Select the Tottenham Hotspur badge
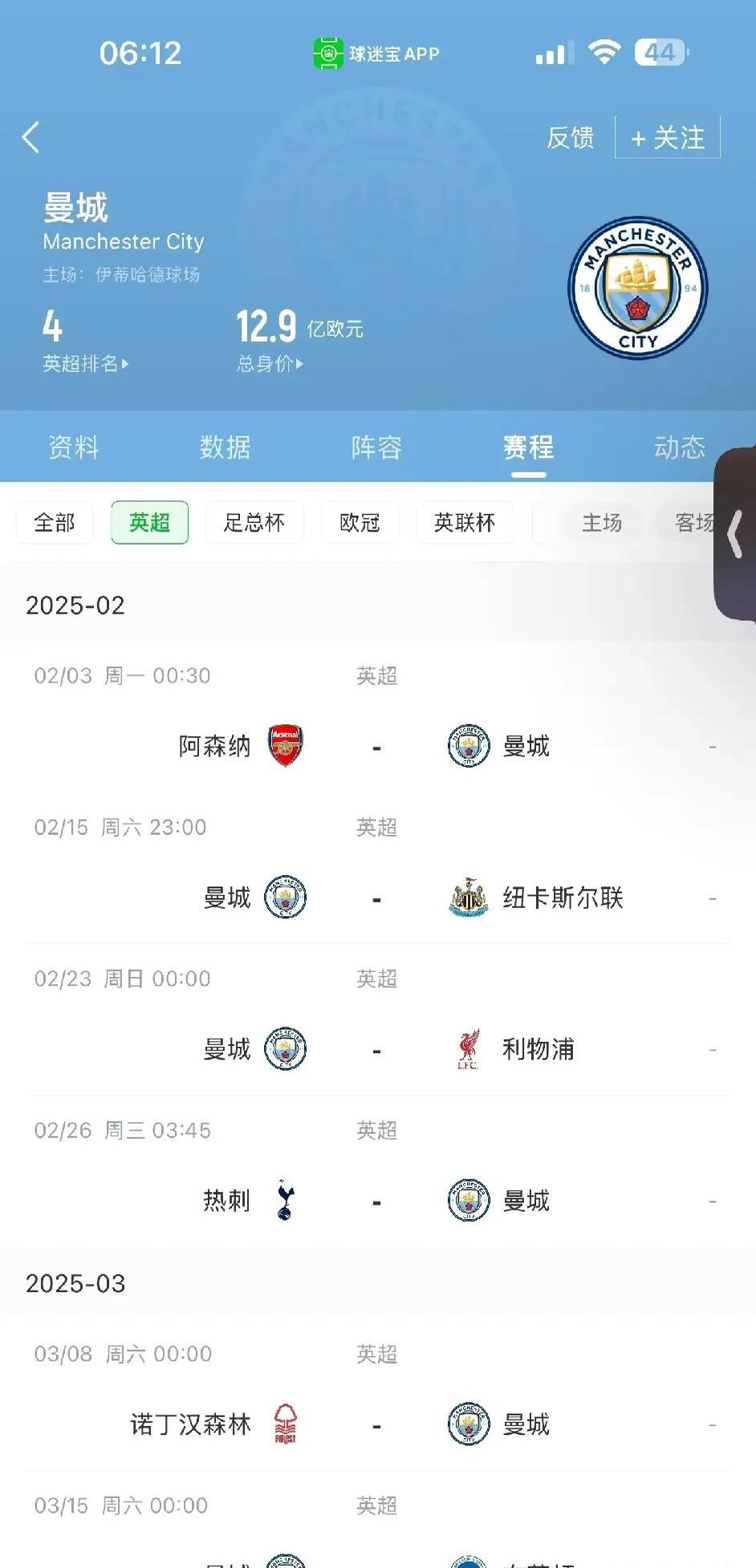Screen dimensions: 756x1568 tap(285, 1200)
